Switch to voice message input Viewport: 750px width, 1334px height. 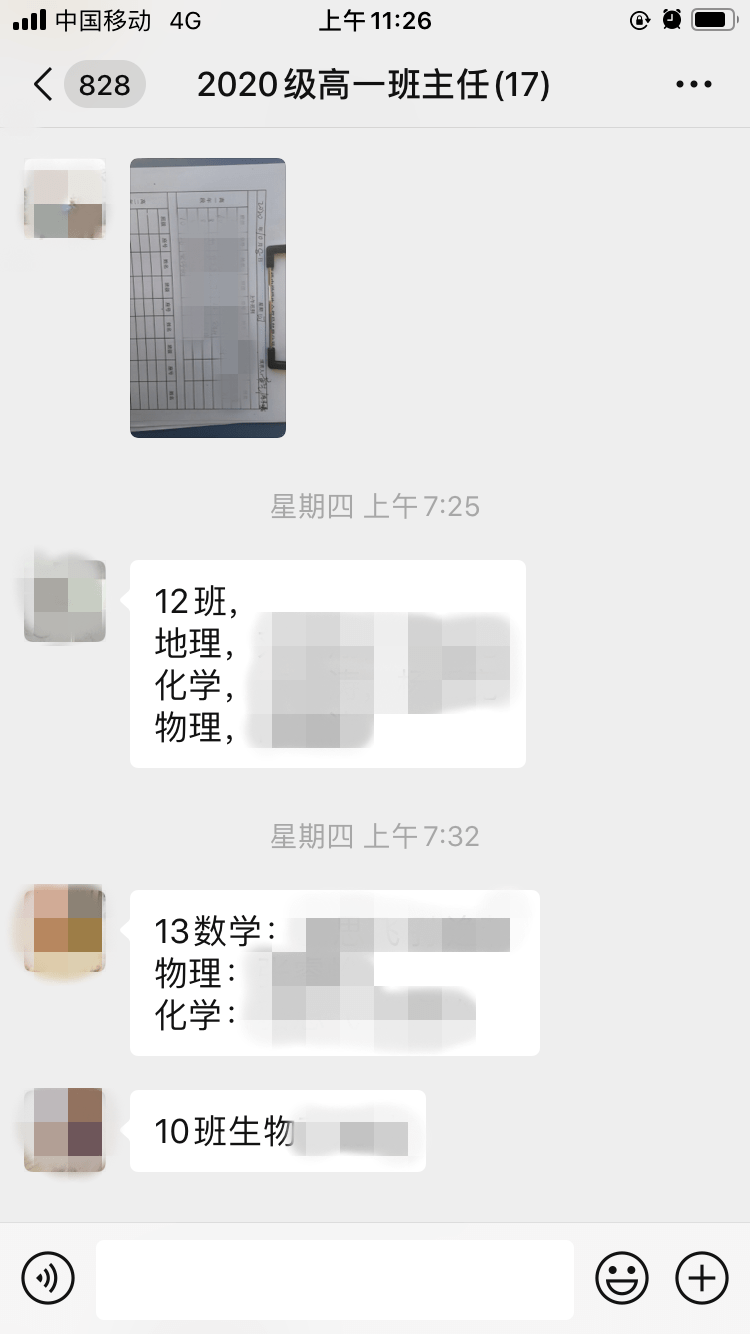pos(48,1278)
